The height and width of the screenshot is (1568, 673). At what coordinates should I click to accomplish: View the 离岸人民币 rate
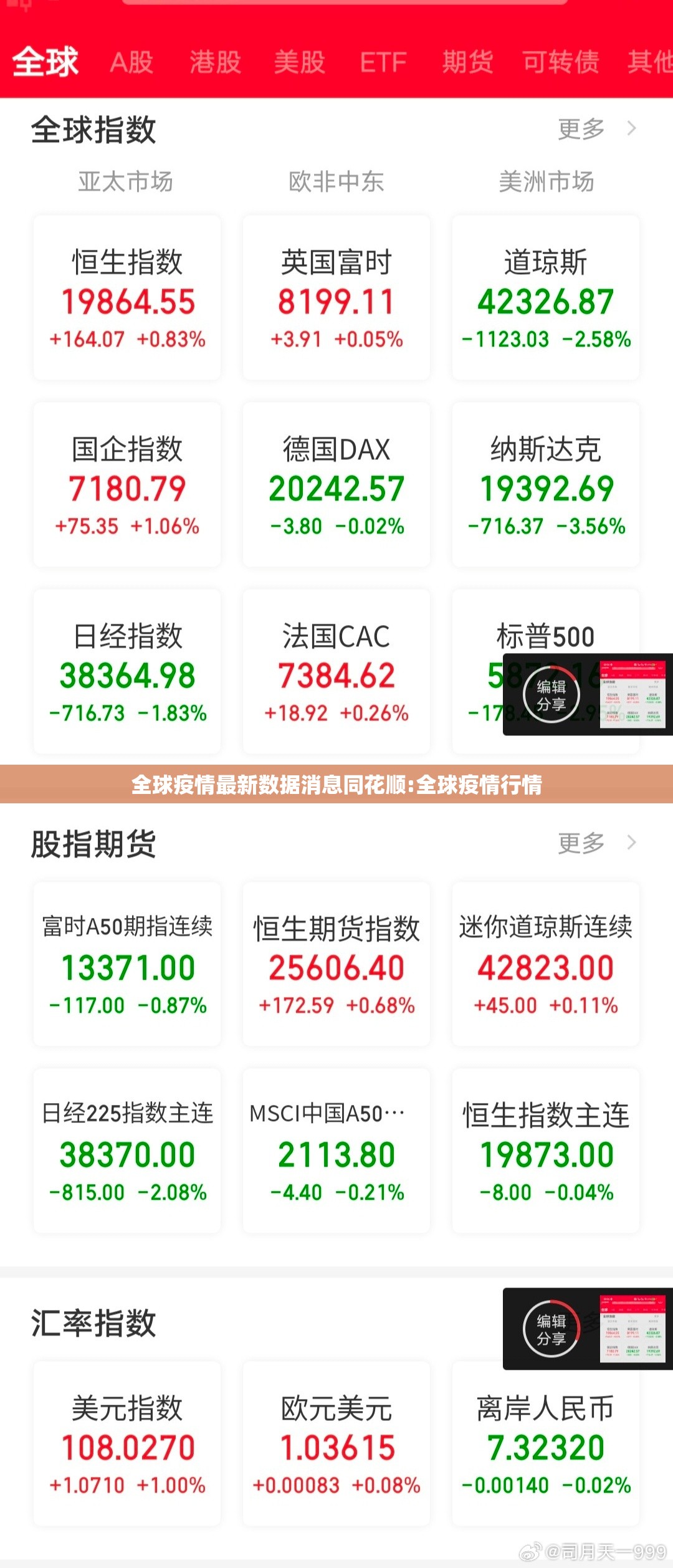point(546,1444)
